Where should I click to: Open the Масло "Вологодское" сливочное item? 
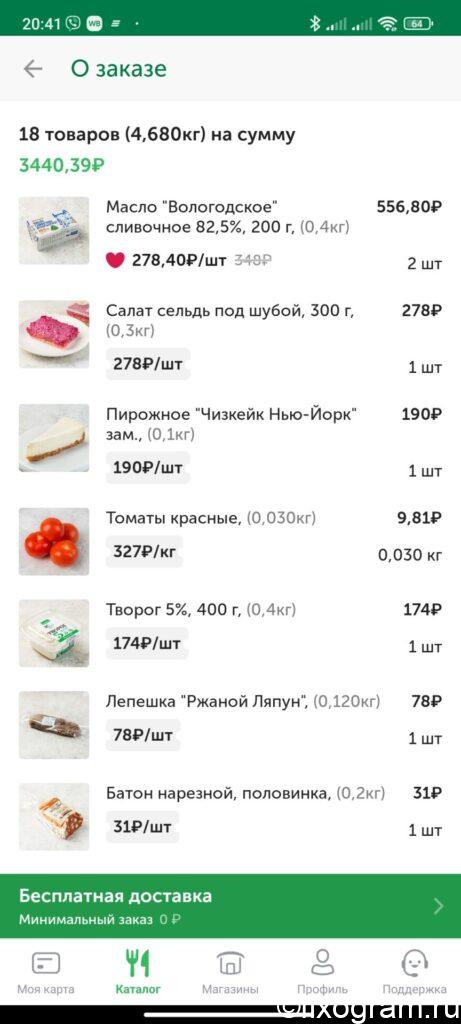pos(230,234)
